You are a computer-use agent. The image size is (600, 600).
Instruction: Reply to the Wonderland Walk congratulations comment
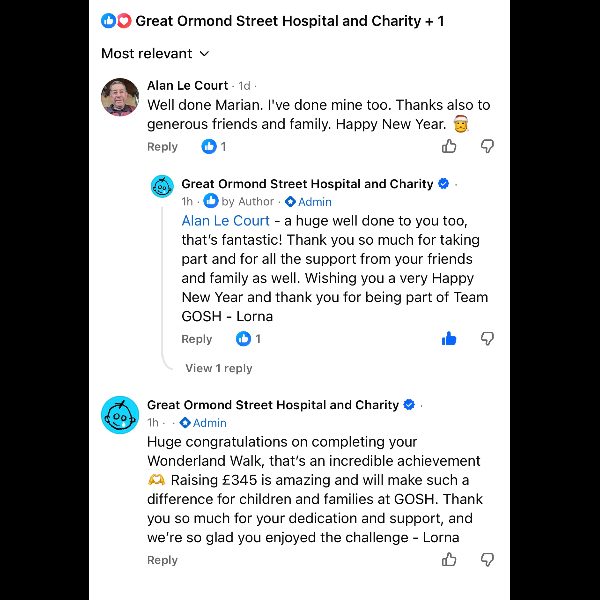point(162,560)
